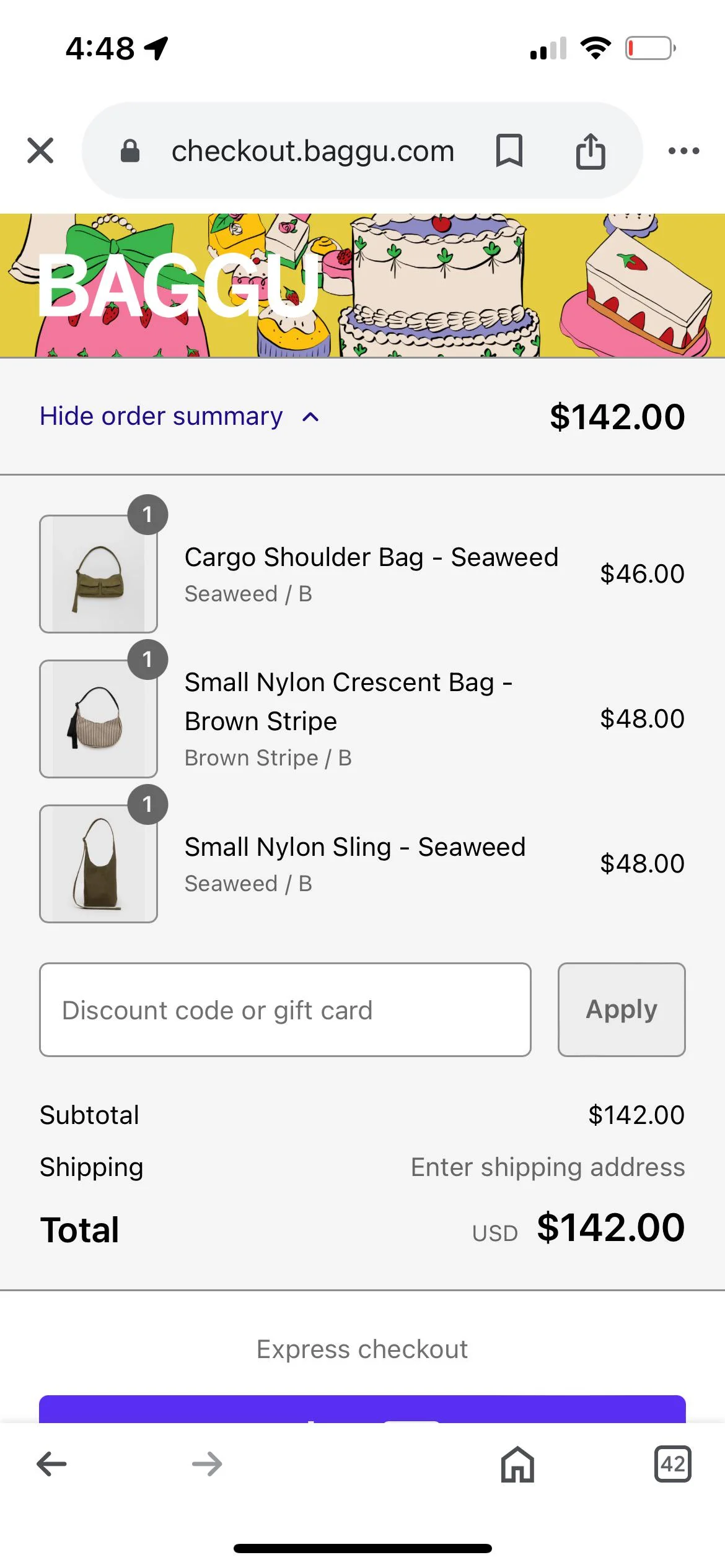Open the three-dot browser options menu
The image size is (725, 1568).
click(x=682, y=150)
